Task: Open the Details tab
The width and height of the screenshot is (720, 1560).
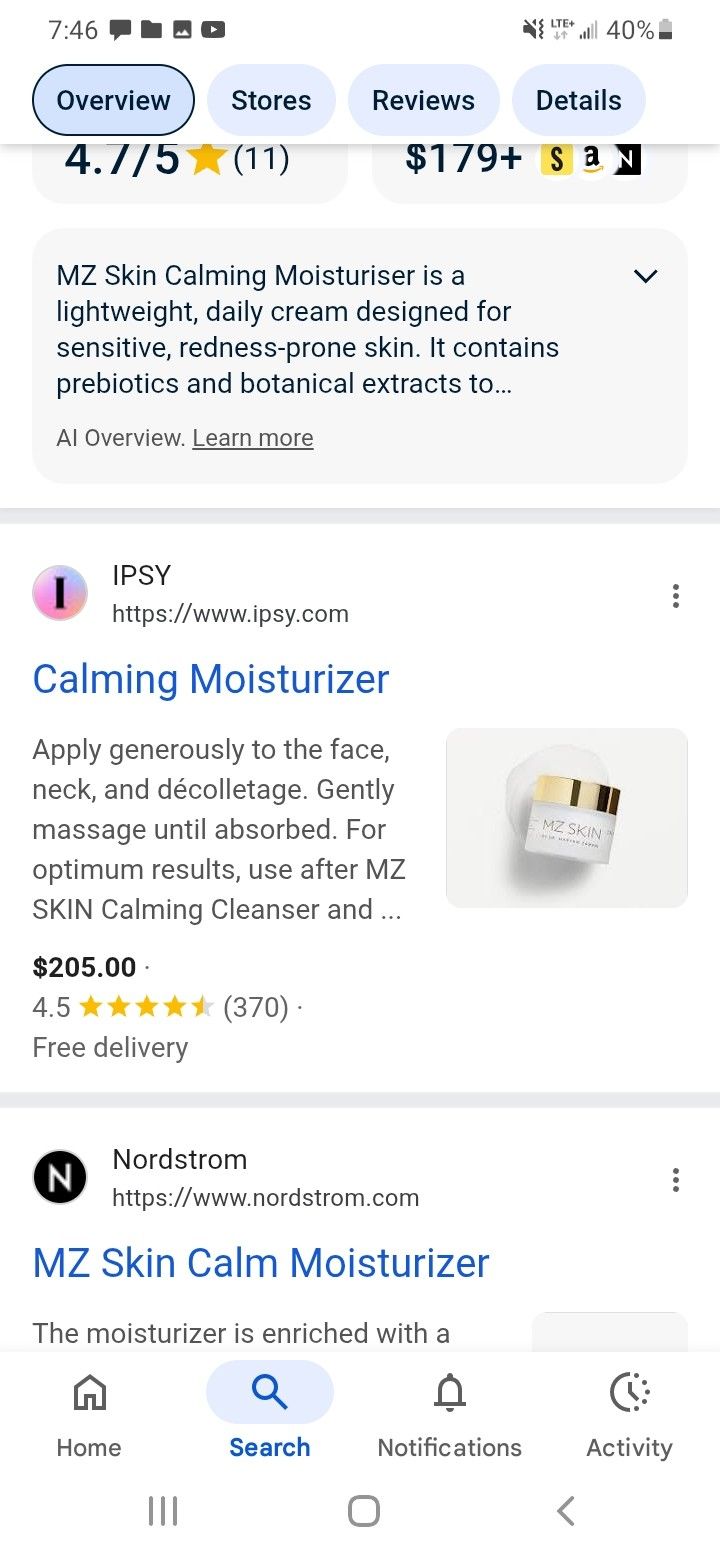Action: [x=578, y=100]
